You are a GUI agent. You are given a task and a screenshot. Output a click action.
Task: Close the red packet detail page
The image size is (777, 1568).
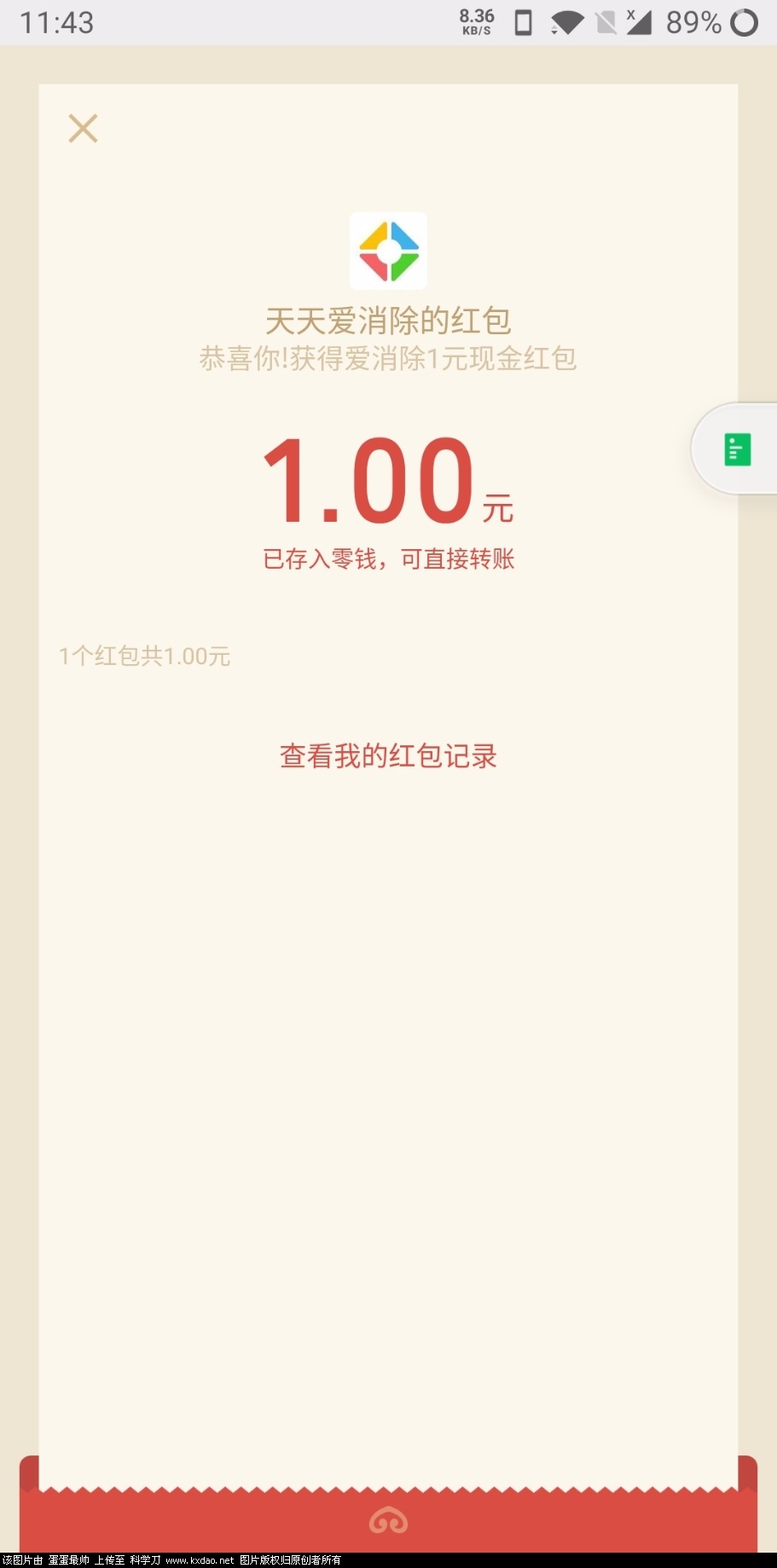click(83, 128)
